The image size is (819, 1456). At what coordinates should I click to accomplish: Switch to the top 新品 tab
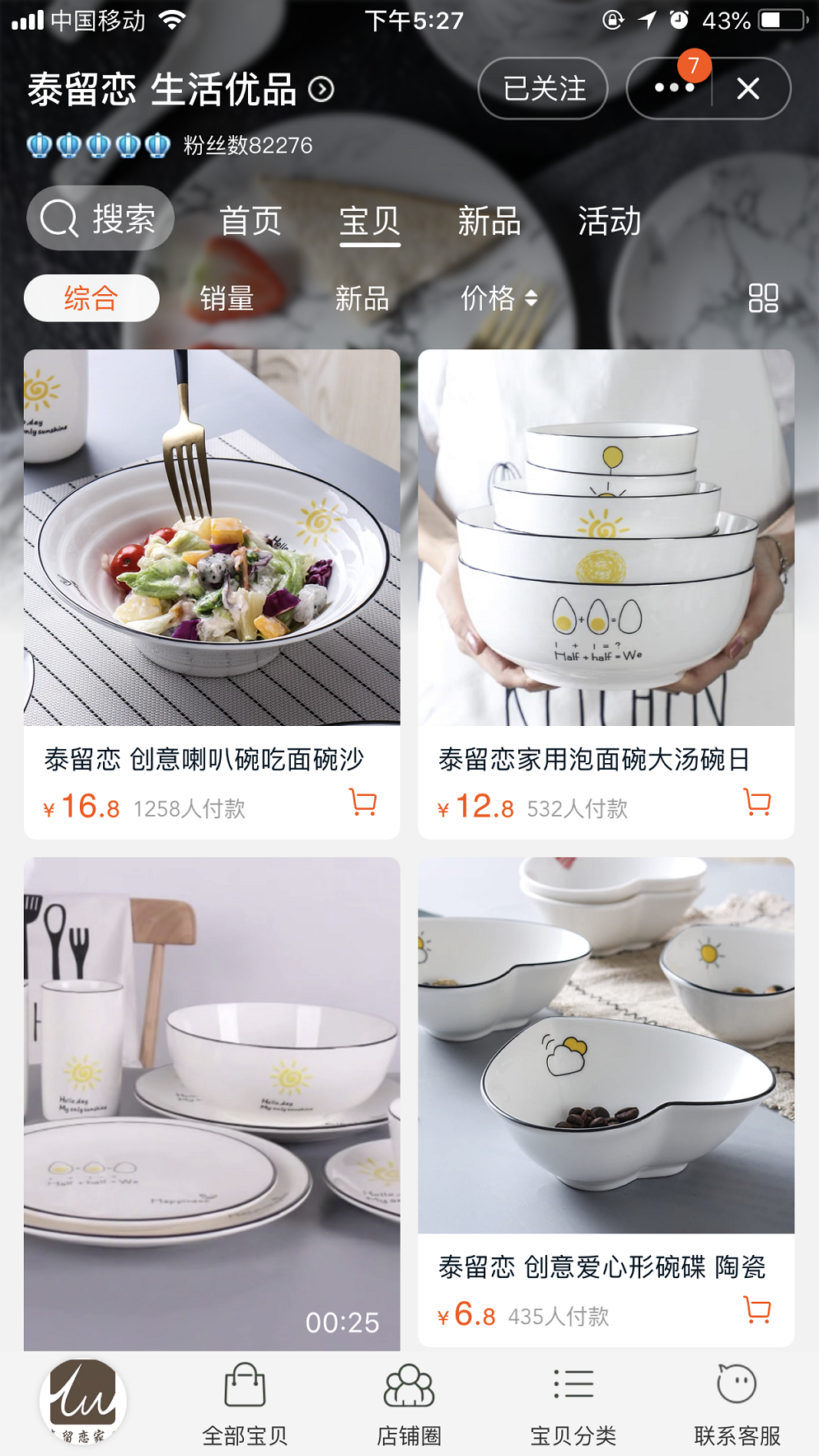pyautogui.click(x=489, y=221)
